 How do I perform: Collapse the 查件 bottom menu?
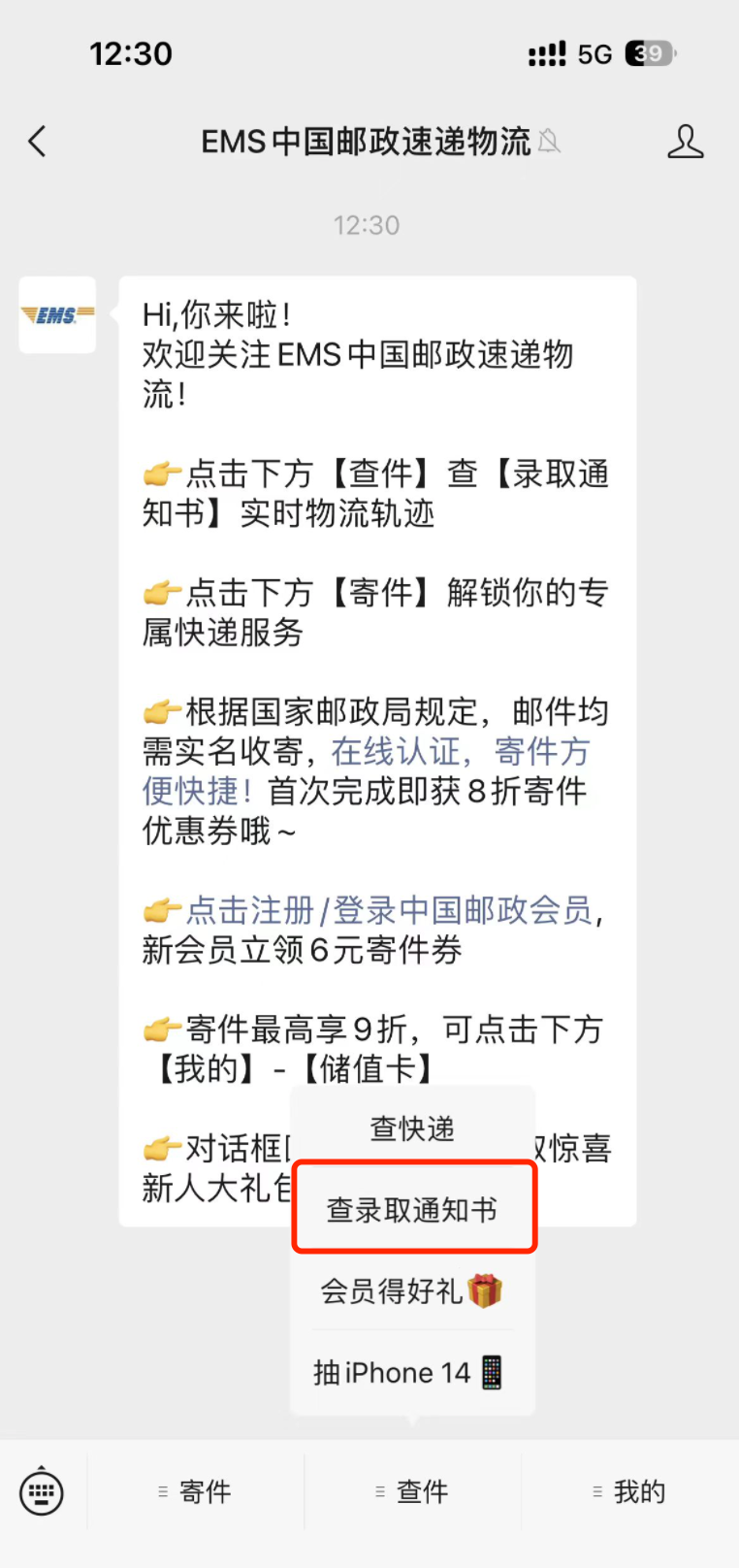click(x=413, y=1491)
